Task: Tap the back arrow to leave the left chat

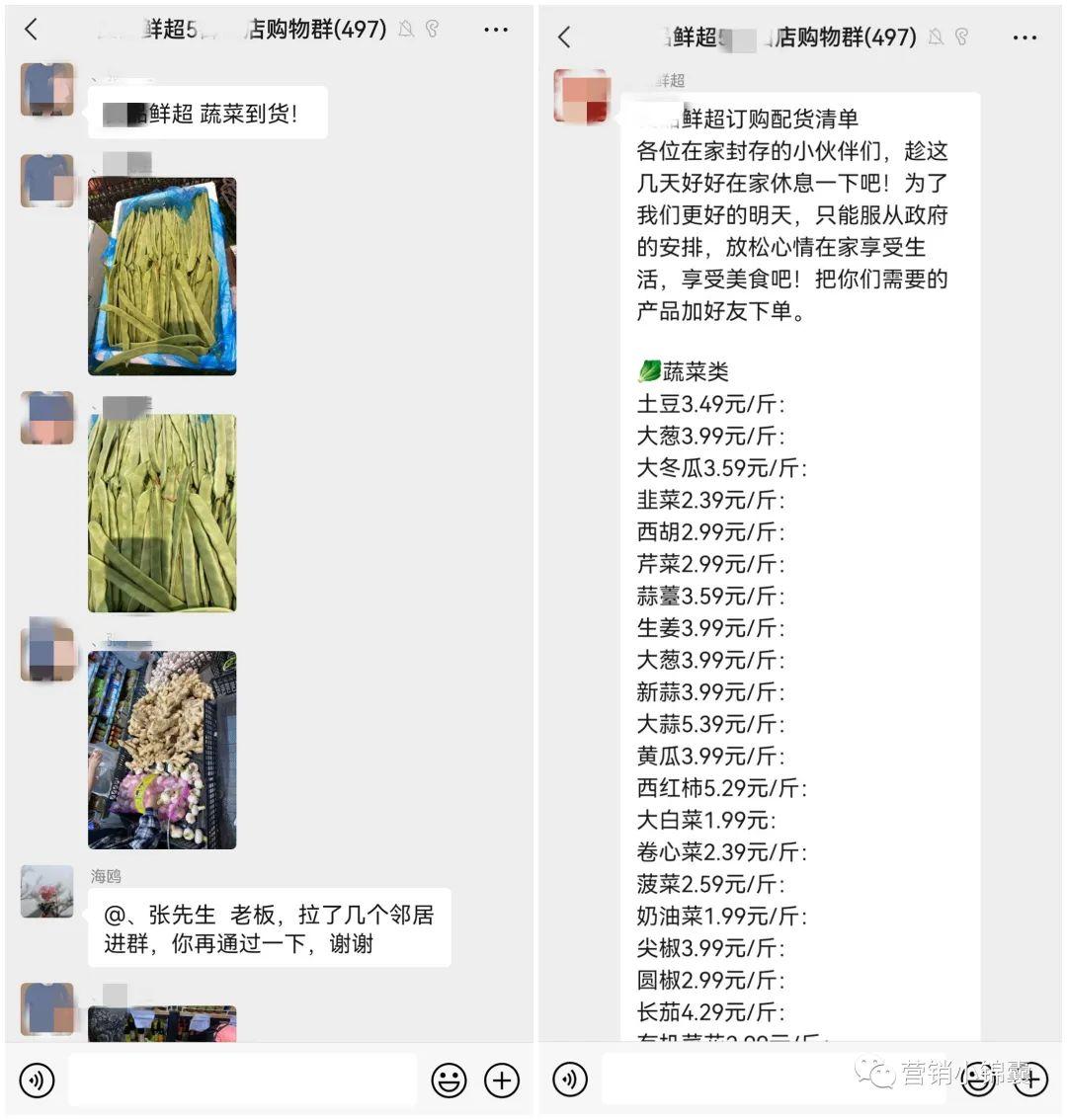Action: [30, 31]
